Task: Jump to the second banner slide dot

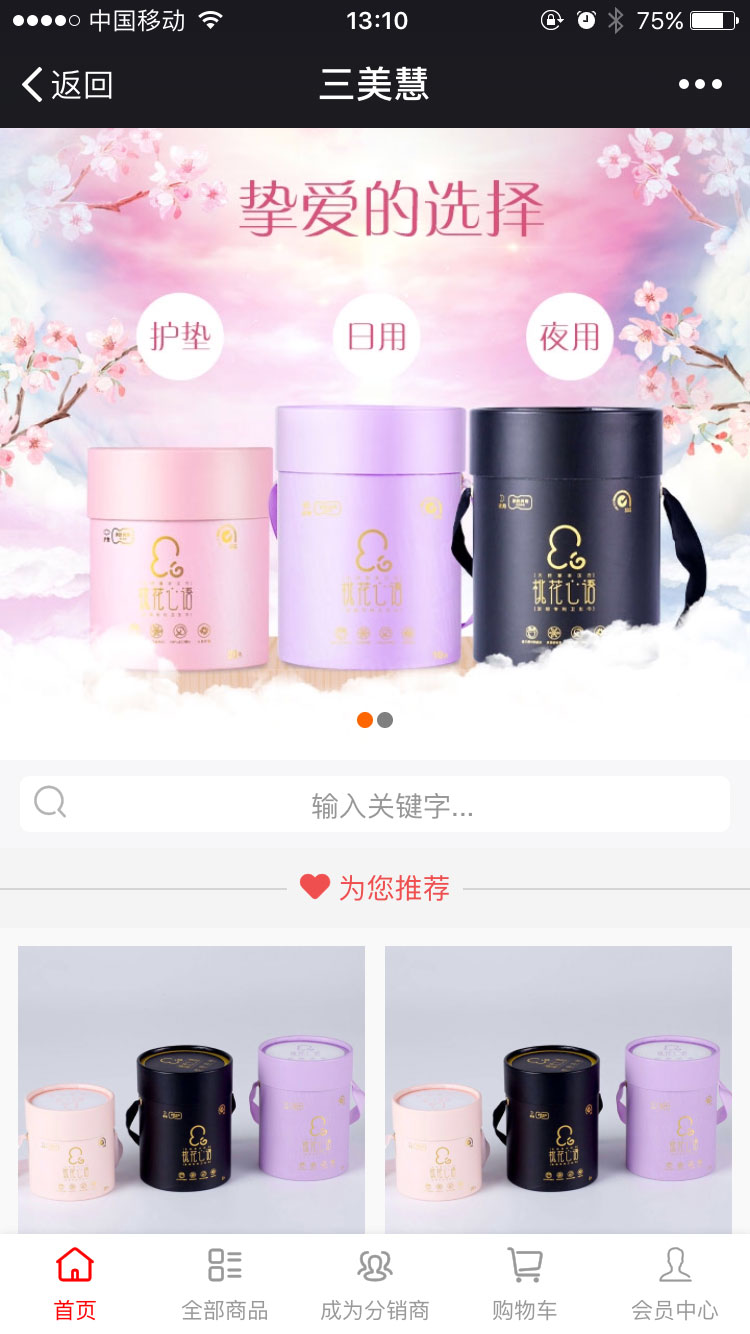Action: click(x=385, y=720)
